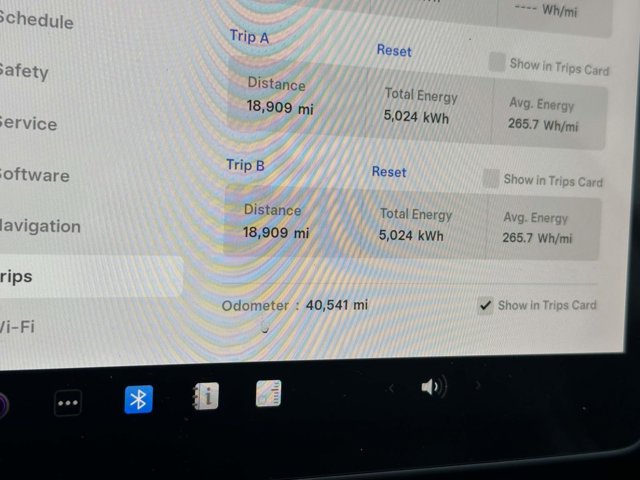Open the owner's manual icon
Viewport: 640px width, 480px height.
click(205, 396)
